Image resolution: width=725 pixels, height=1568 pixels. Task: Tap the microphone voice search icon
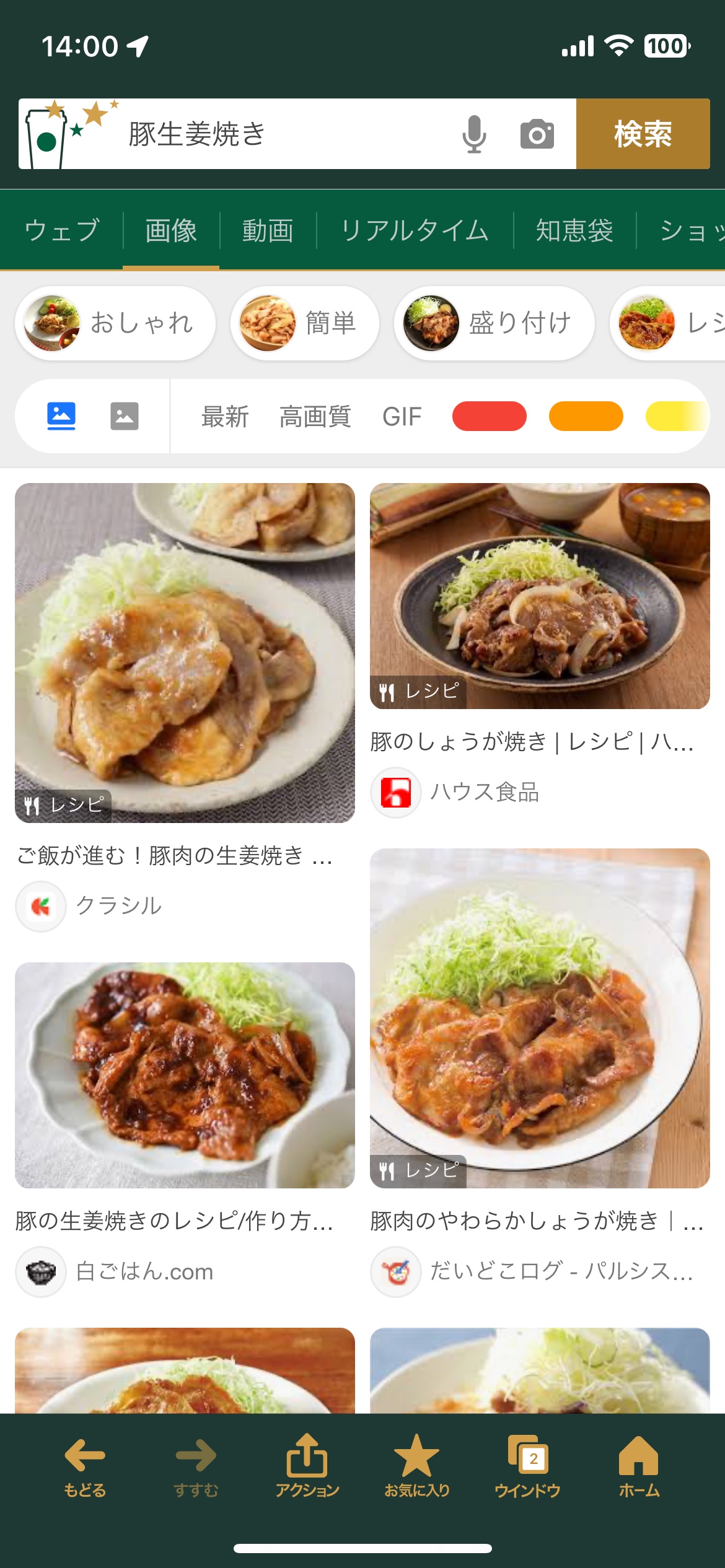[474, 134]
